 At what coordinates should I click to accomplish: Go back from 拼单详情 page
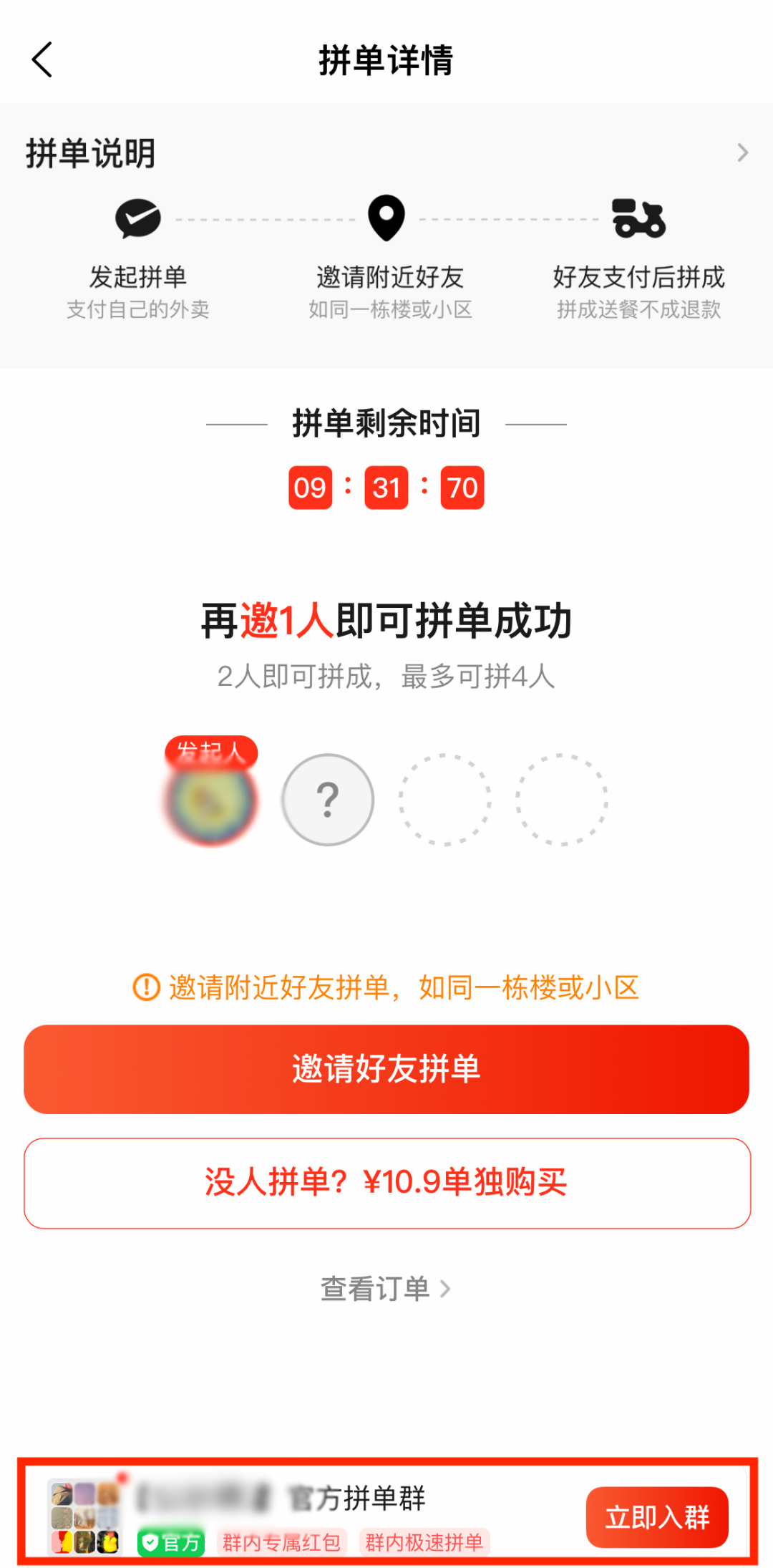[43, 59]
